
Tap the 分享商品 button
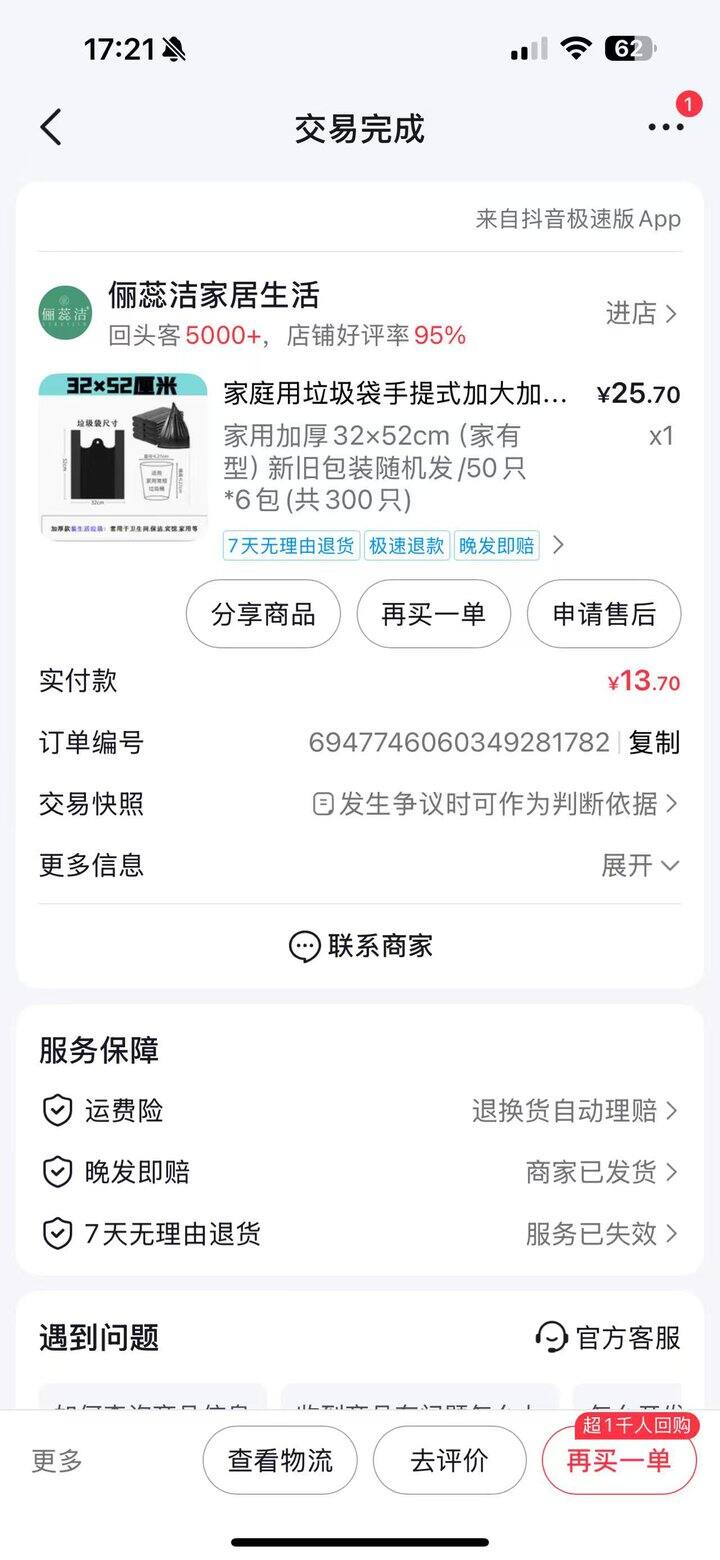pos(263,614)
